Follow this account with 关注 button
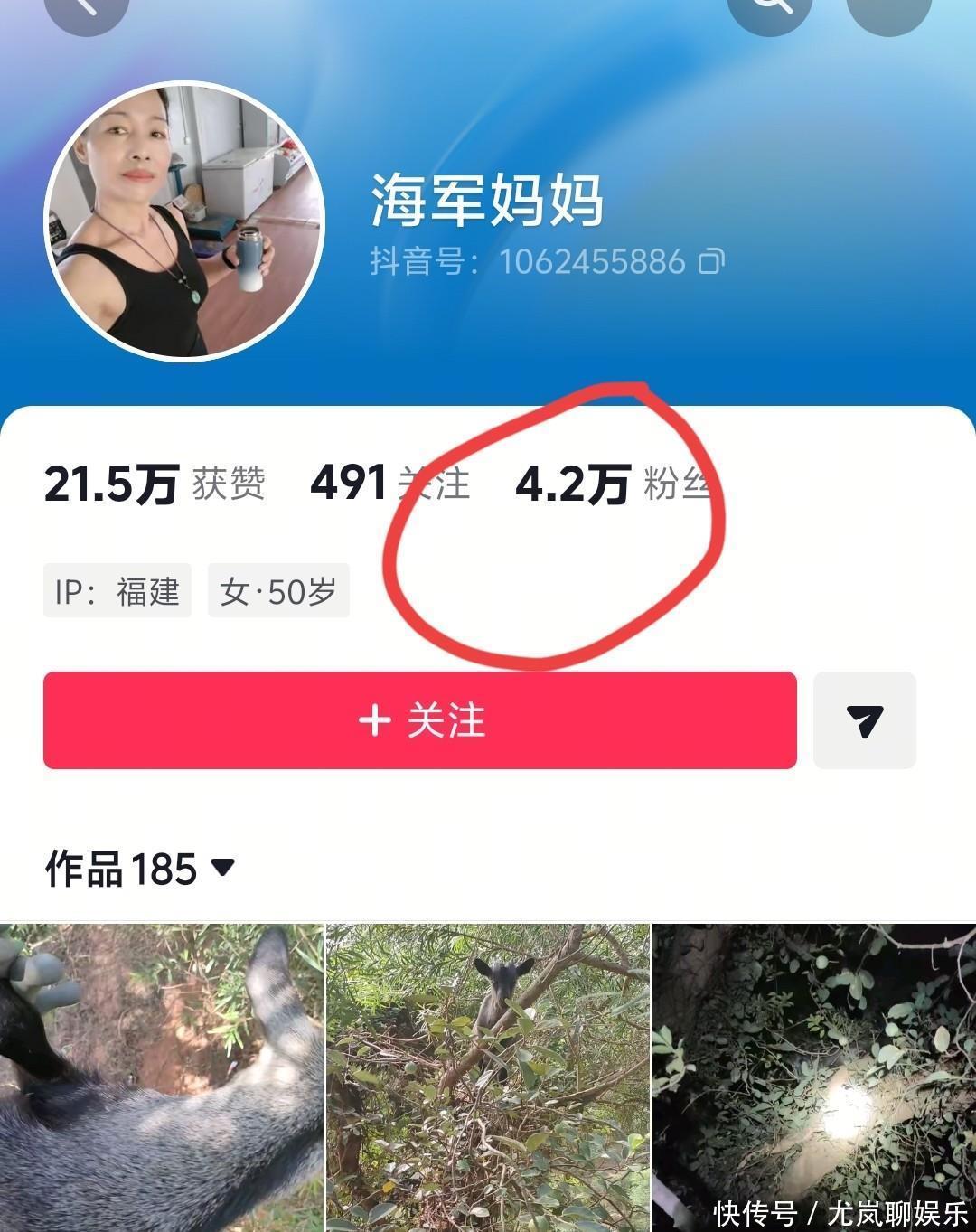The height and width of the screenshot is (1232, 976). pyautogui.click(x=419, y=720)
